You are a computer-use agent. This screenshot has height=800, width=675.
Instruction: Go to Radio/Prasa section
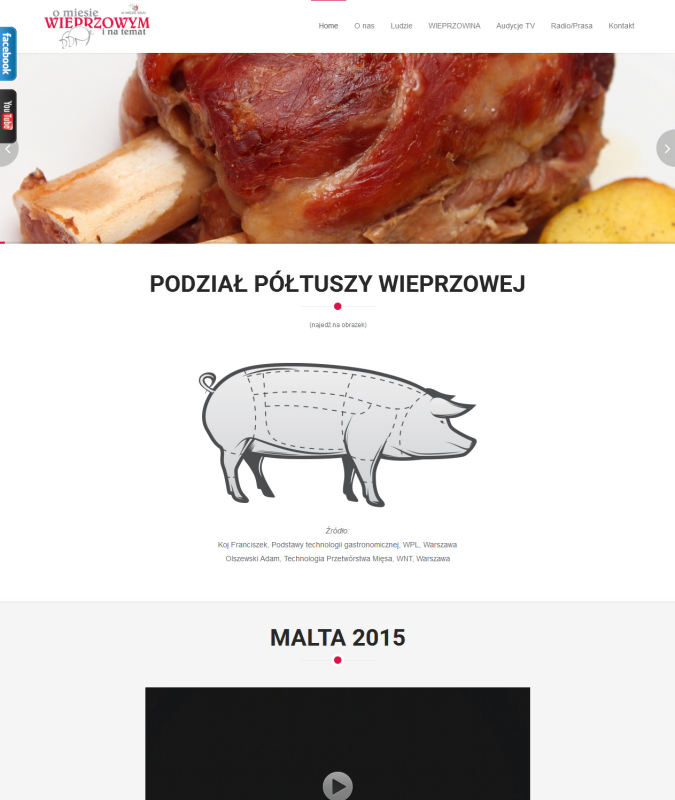point(571,26)
